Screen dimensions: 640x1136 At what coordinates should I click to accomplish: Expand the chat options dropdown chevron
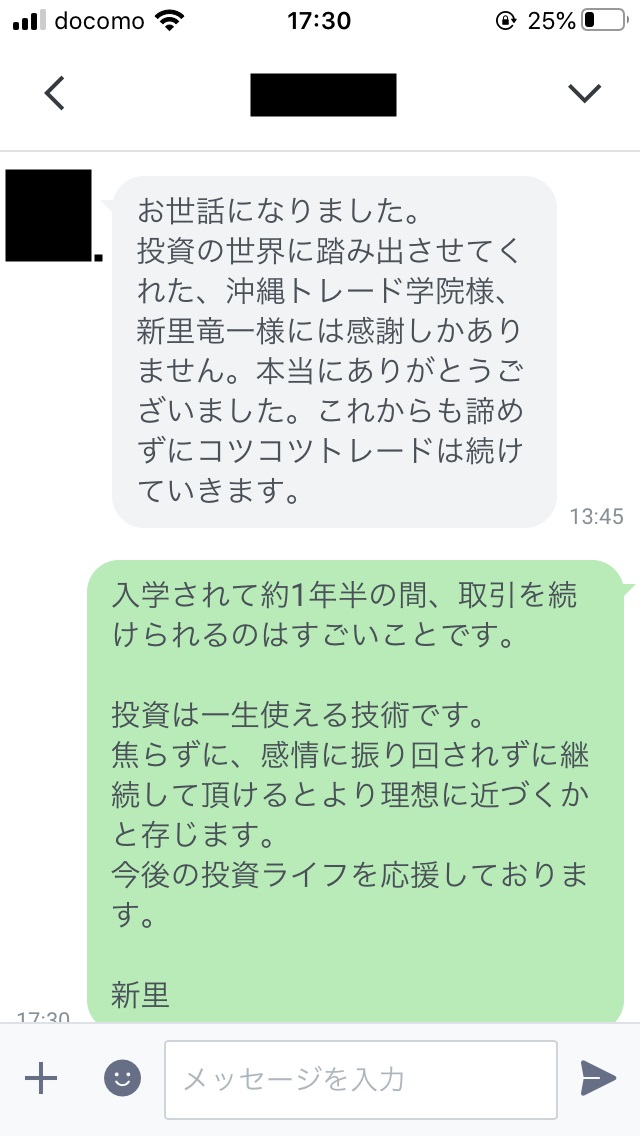pos(584,93)
